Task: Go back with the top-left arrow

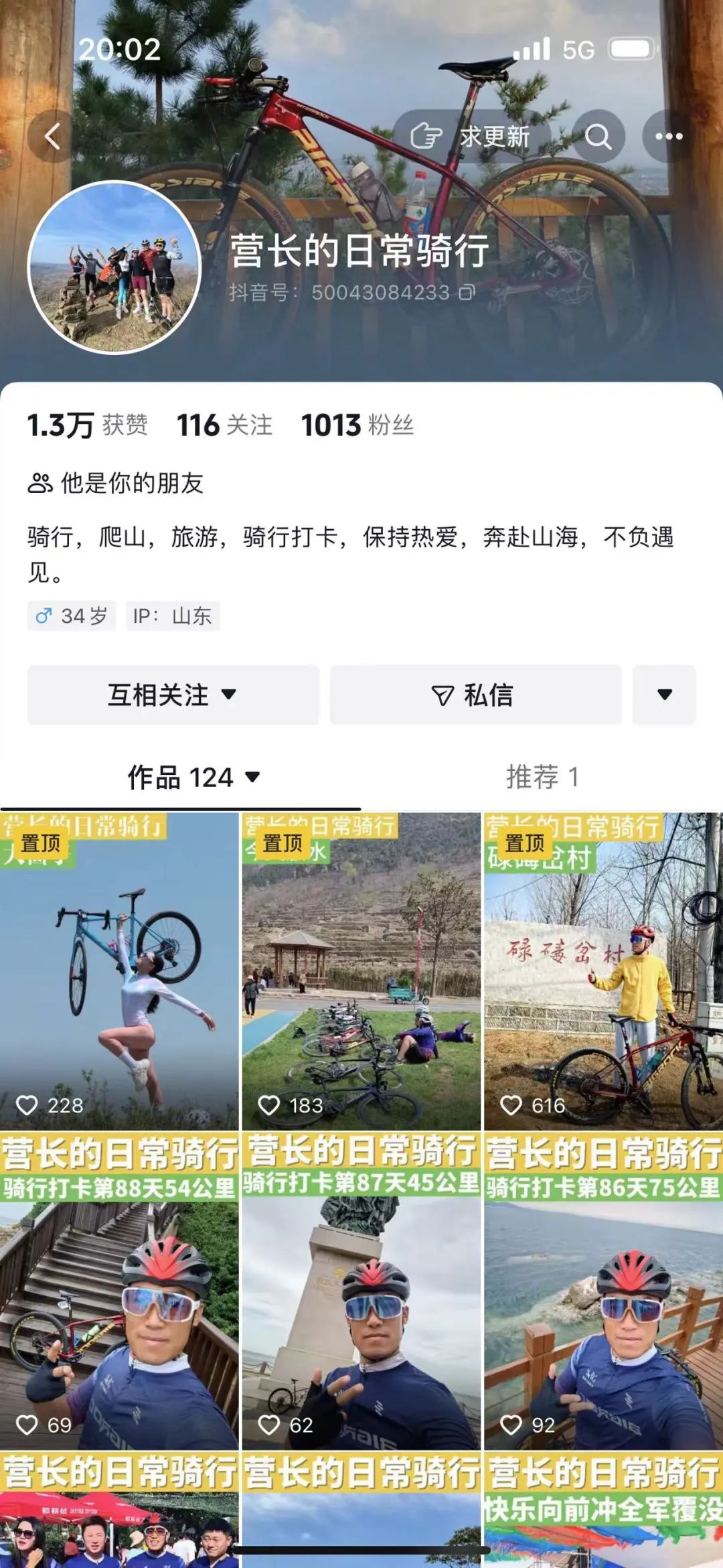Action: (x=52, y=137)
